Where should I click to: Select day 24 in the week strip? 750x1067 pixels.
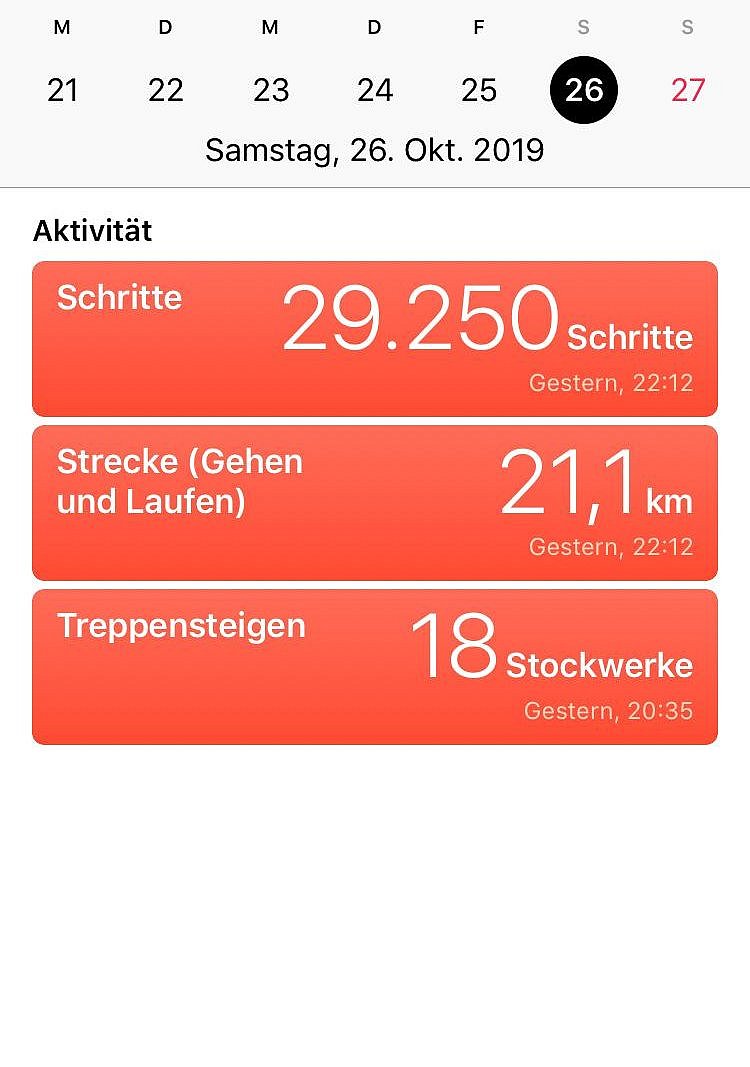pos(375,90)
